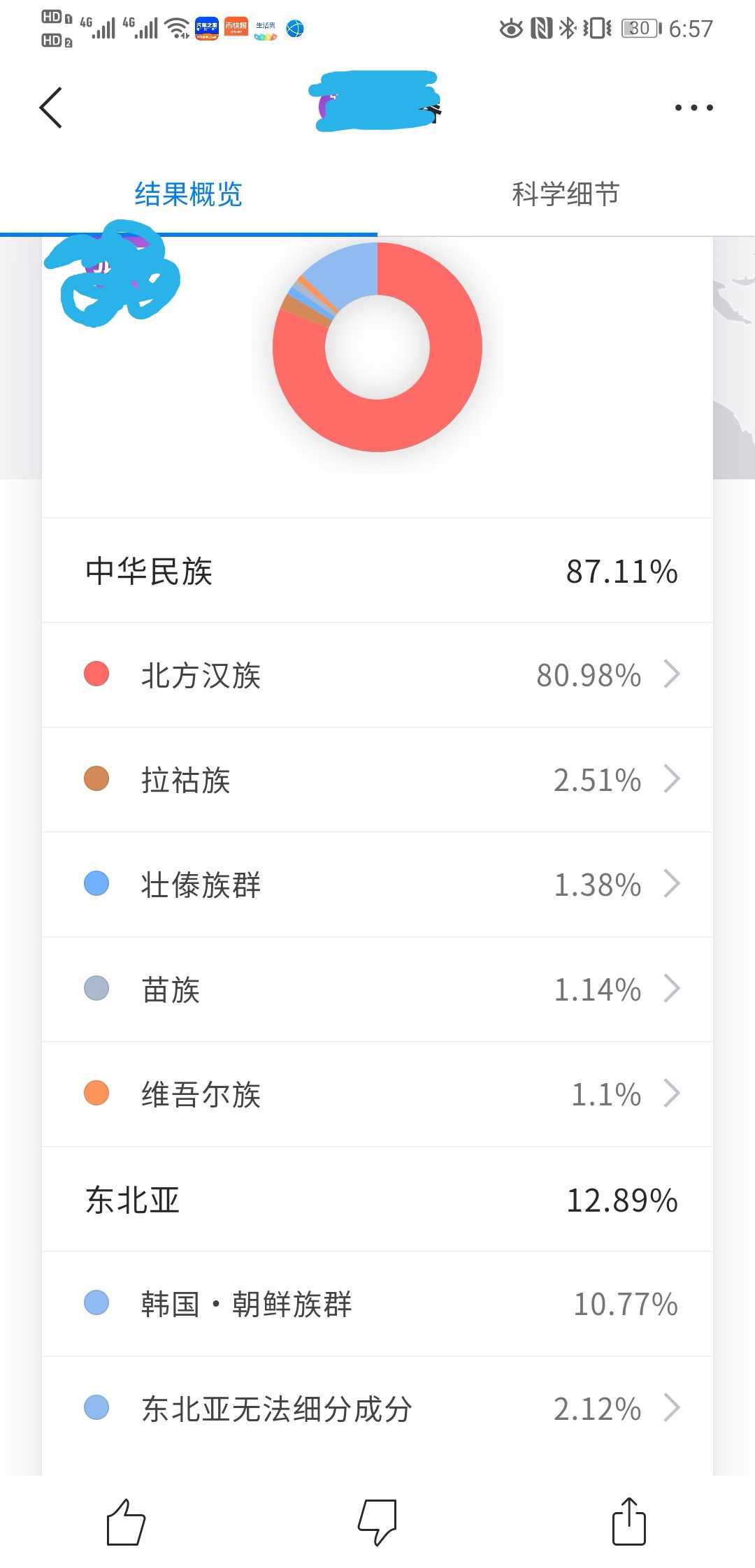
Task: Open 北方汉族 80.98% details
Action: click(x=377, y=675)
